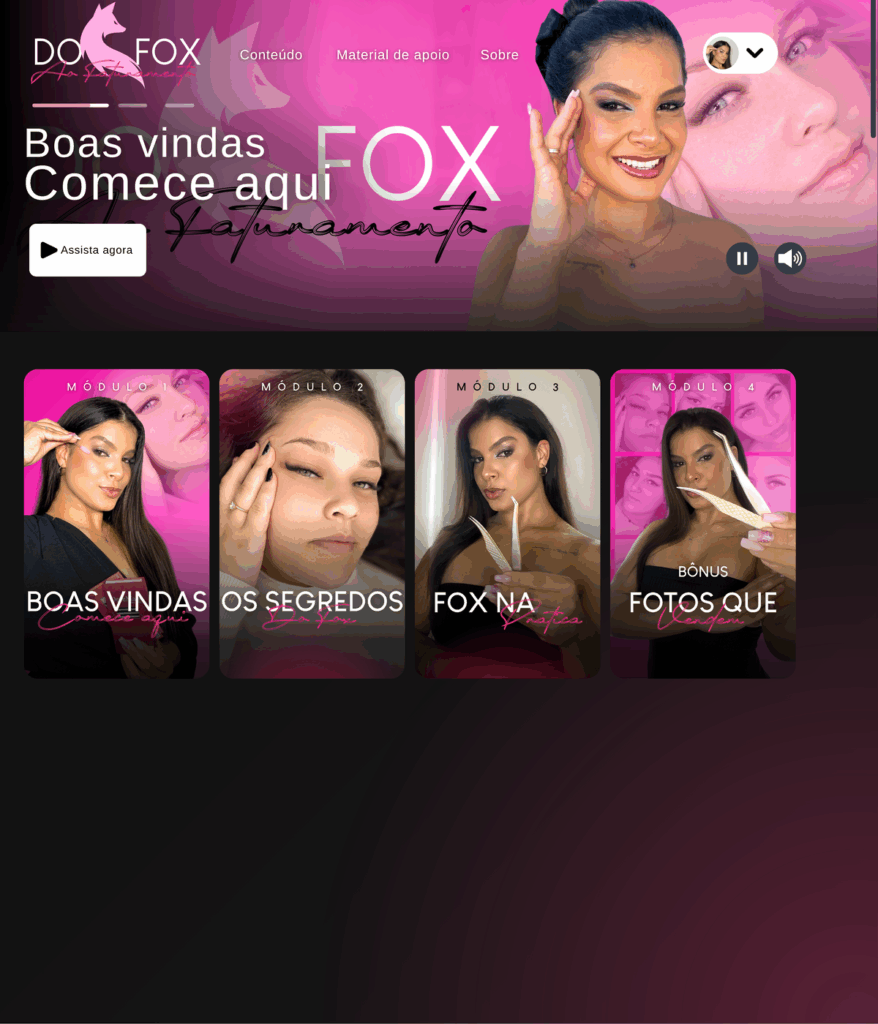Open Módulo 2 Os Segredos card

[312, 524]
